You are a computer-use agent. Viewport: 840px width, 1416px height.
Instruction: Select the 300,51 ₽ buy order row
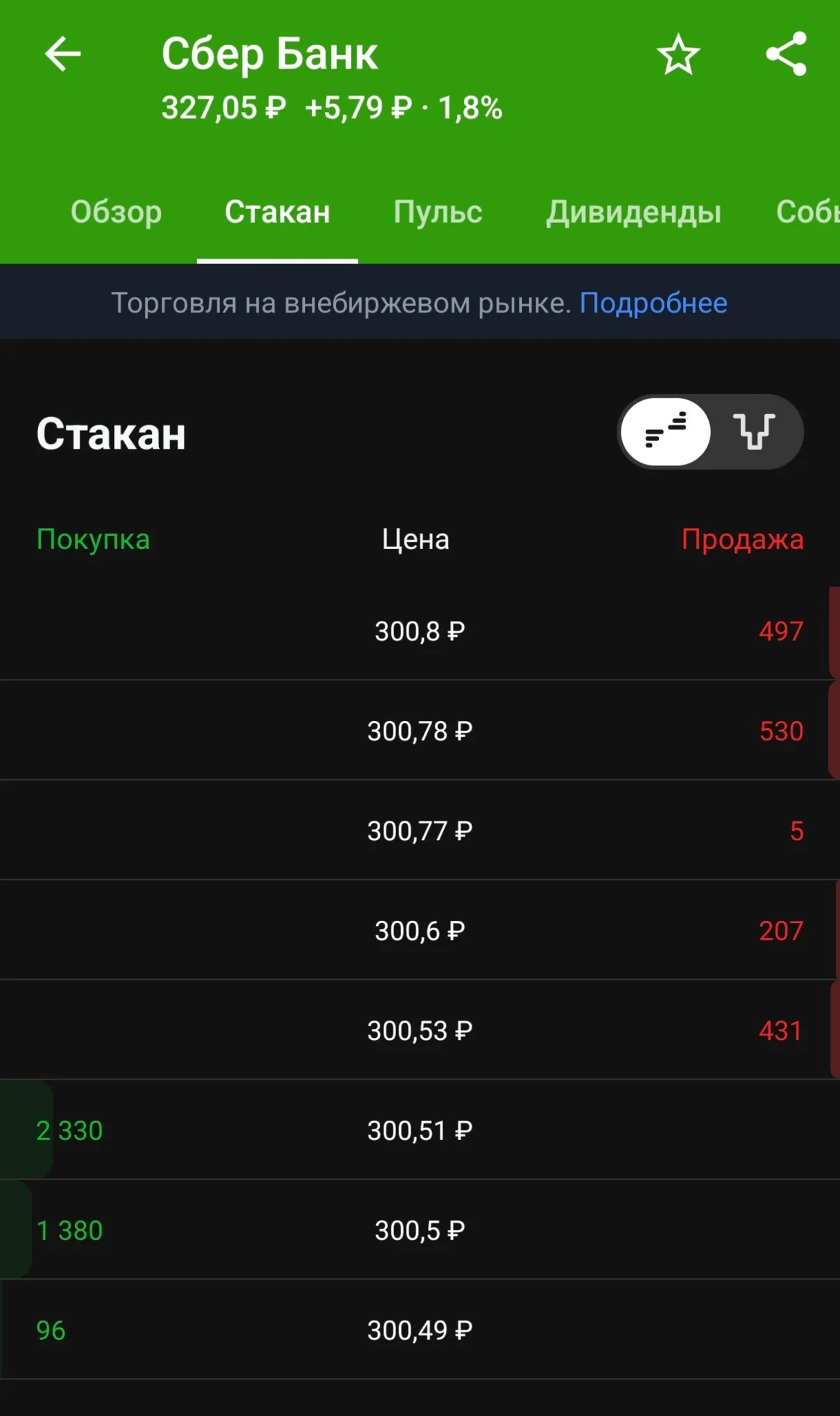coord(420,1130)
